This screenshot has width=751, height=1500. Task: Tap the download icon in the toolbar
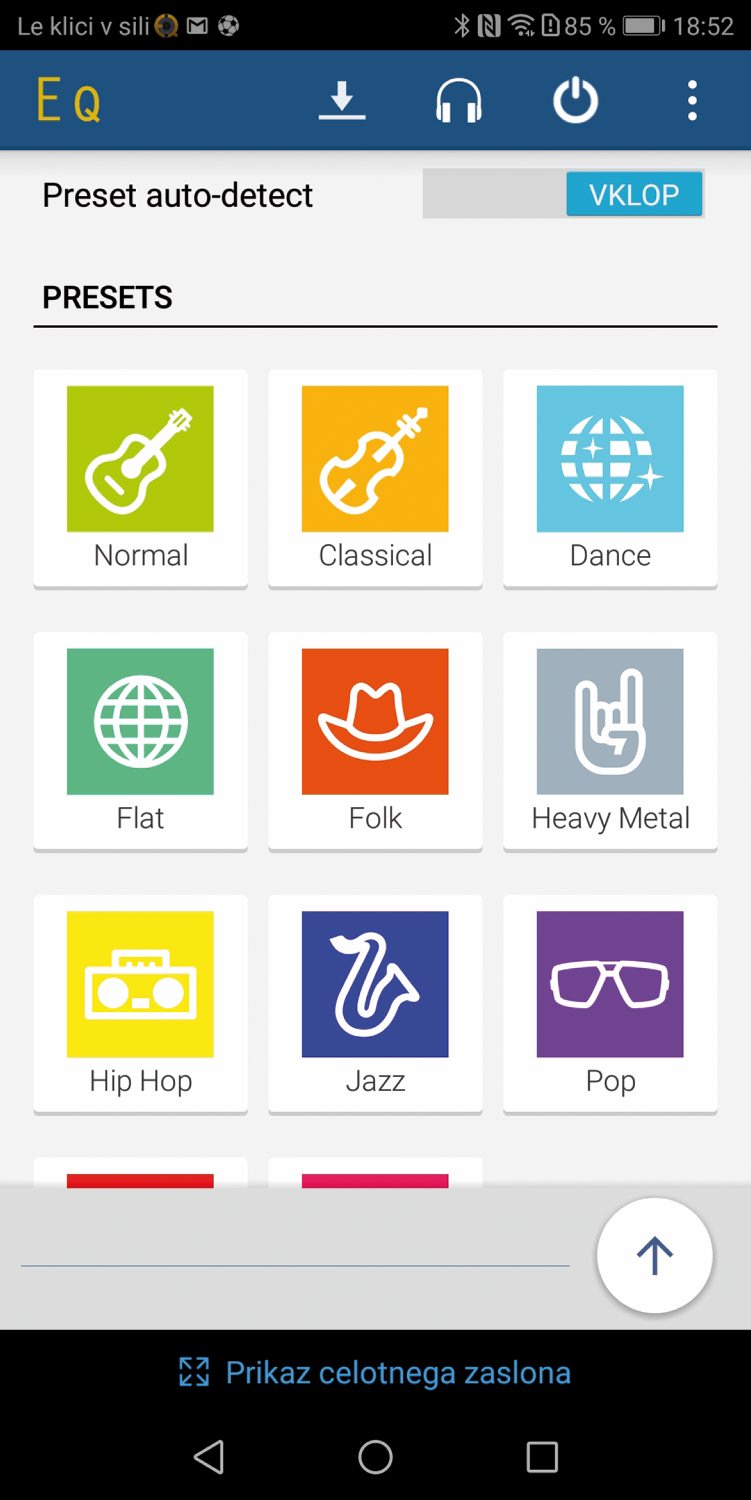pyautogui.click(x=342, y=101)
